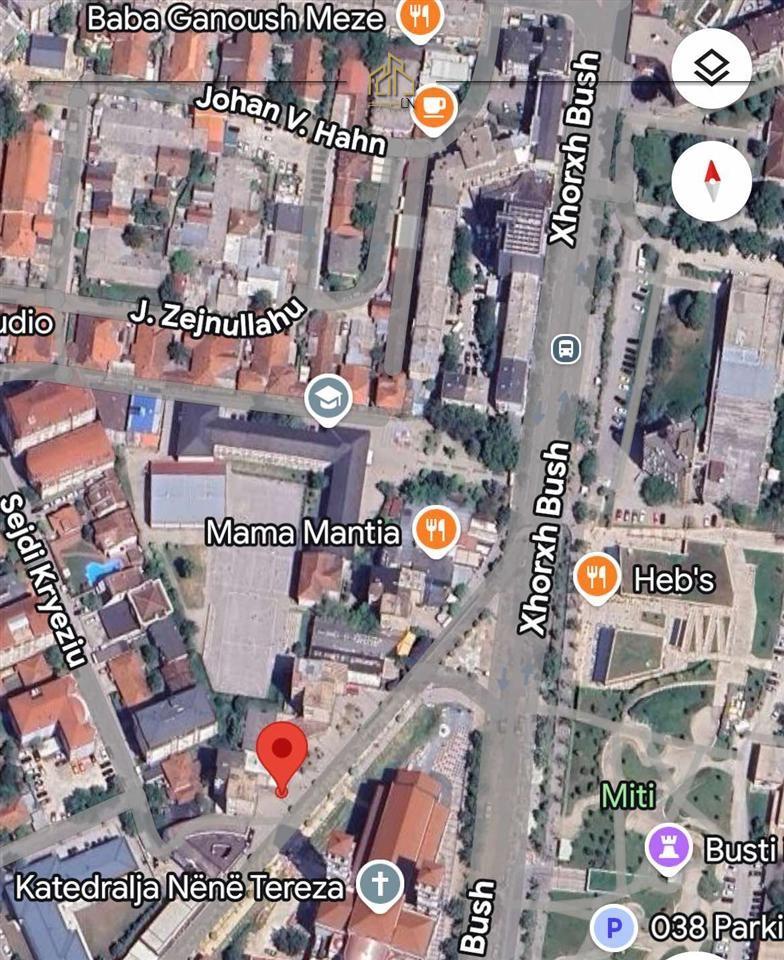Tap the compass to reset north
This screenshot has width=784, height=960.
[712, 181]
